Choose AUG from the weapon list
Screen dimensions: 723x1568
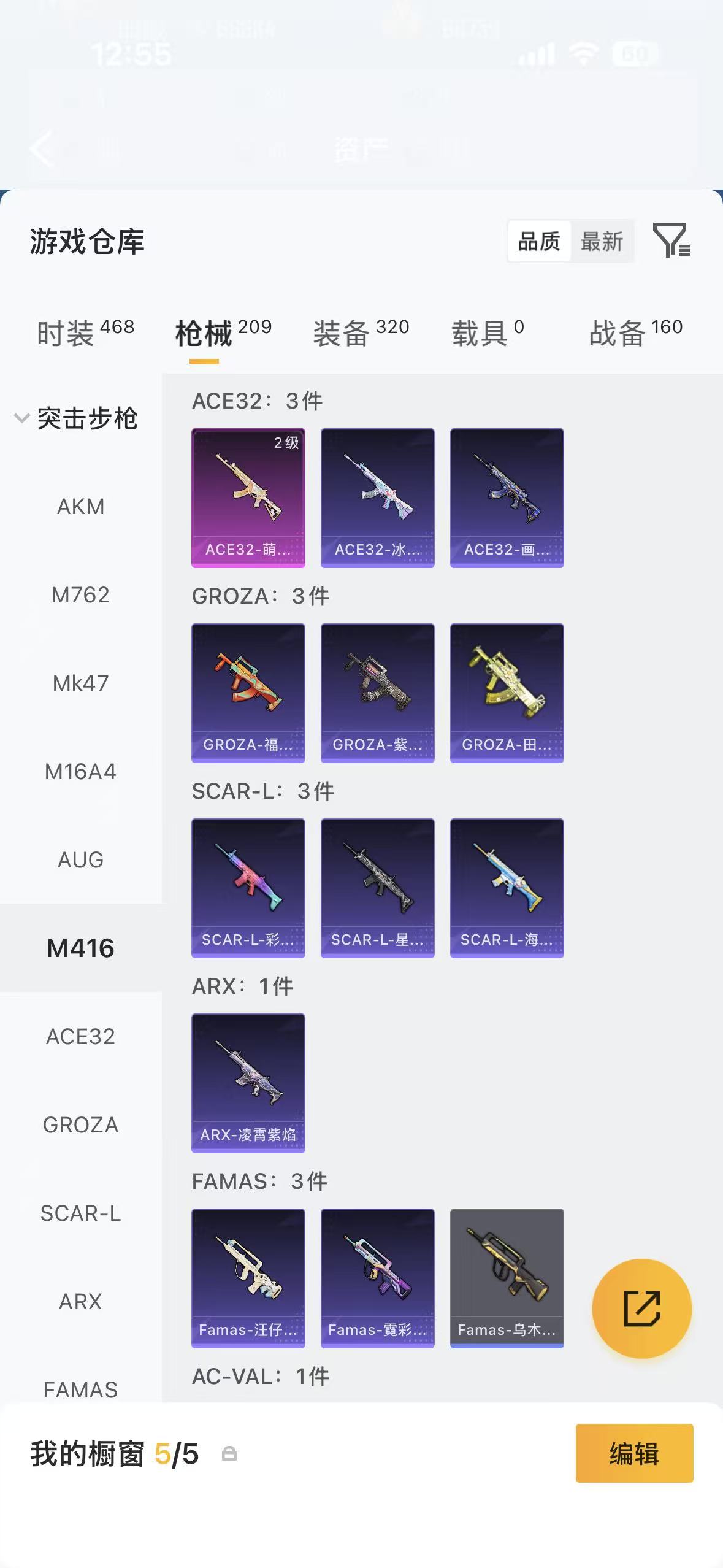tap(80, 860)
